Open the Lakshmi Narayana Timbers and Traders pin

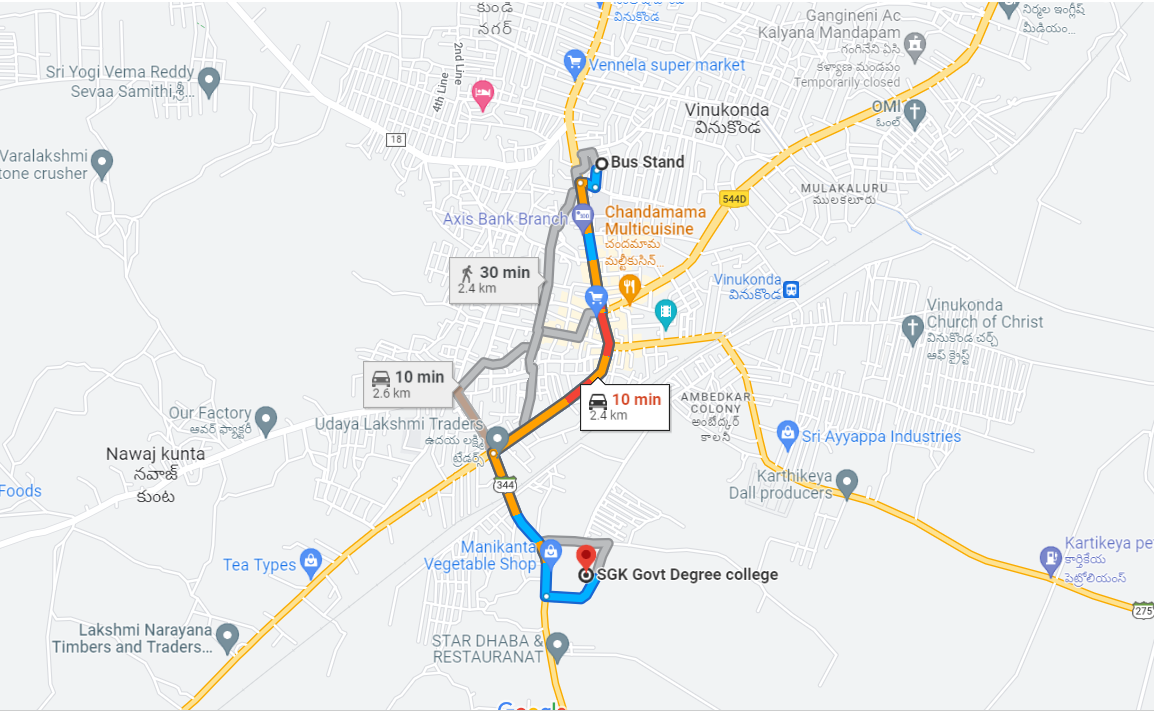click(227, 635)
